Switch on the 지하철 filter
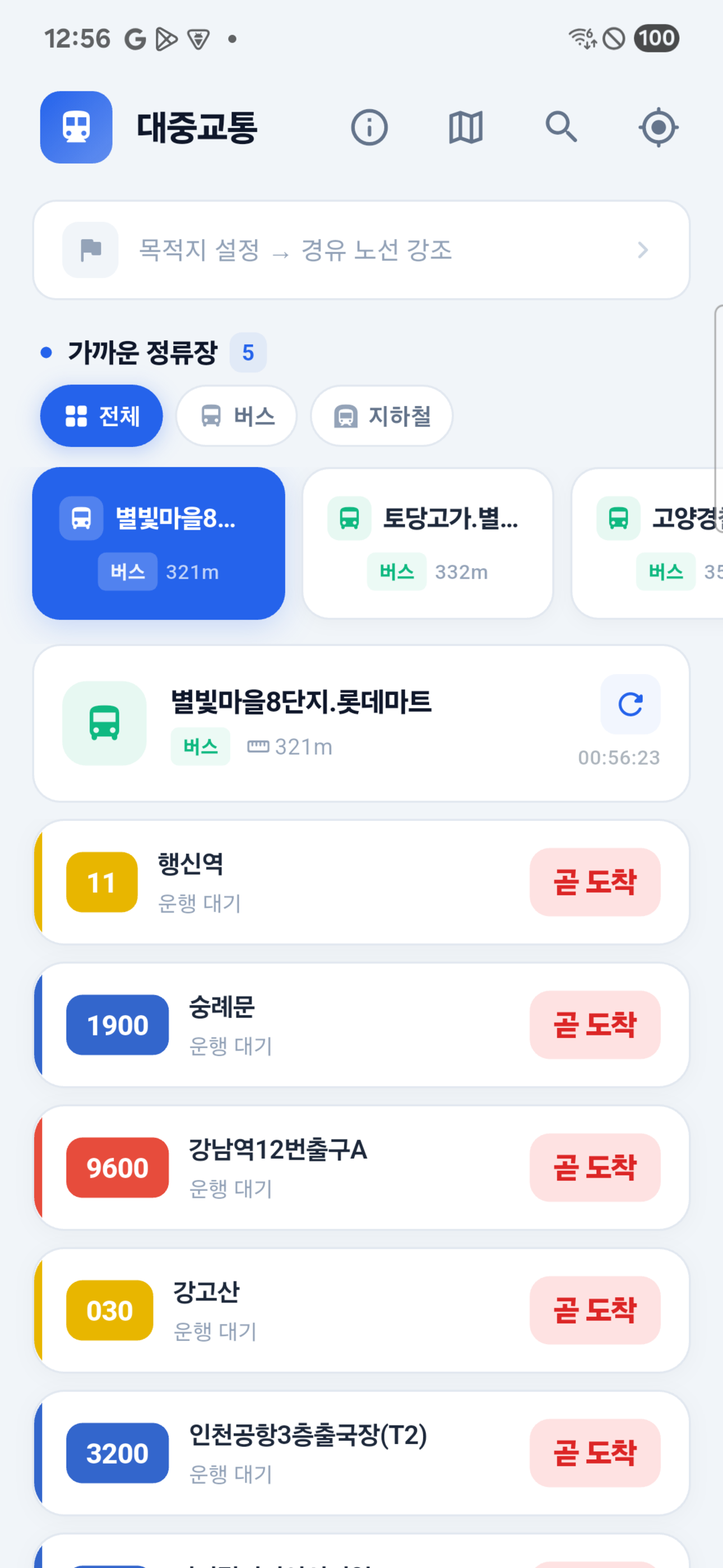The image size is (723, 1568). click(x=381, y=416)
